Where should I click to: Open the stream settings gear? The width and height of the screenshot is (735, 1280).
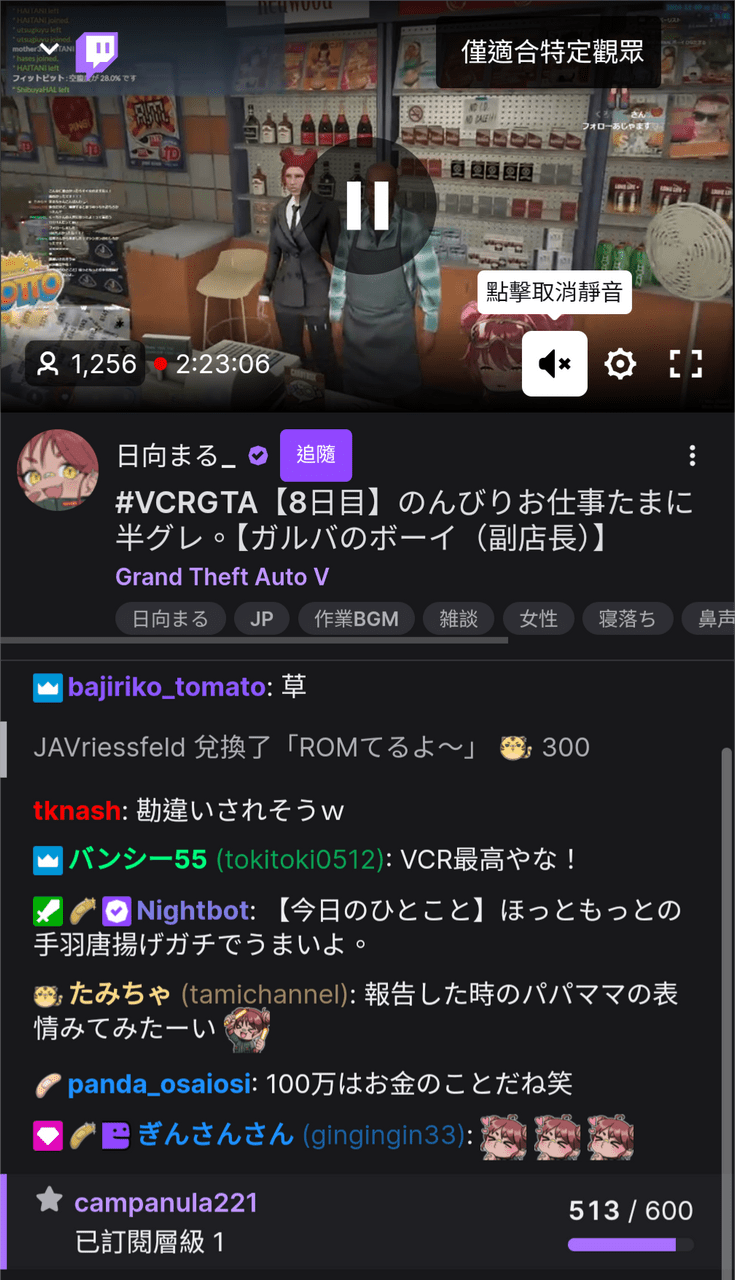pyautogui.click(x=620, y=364)
